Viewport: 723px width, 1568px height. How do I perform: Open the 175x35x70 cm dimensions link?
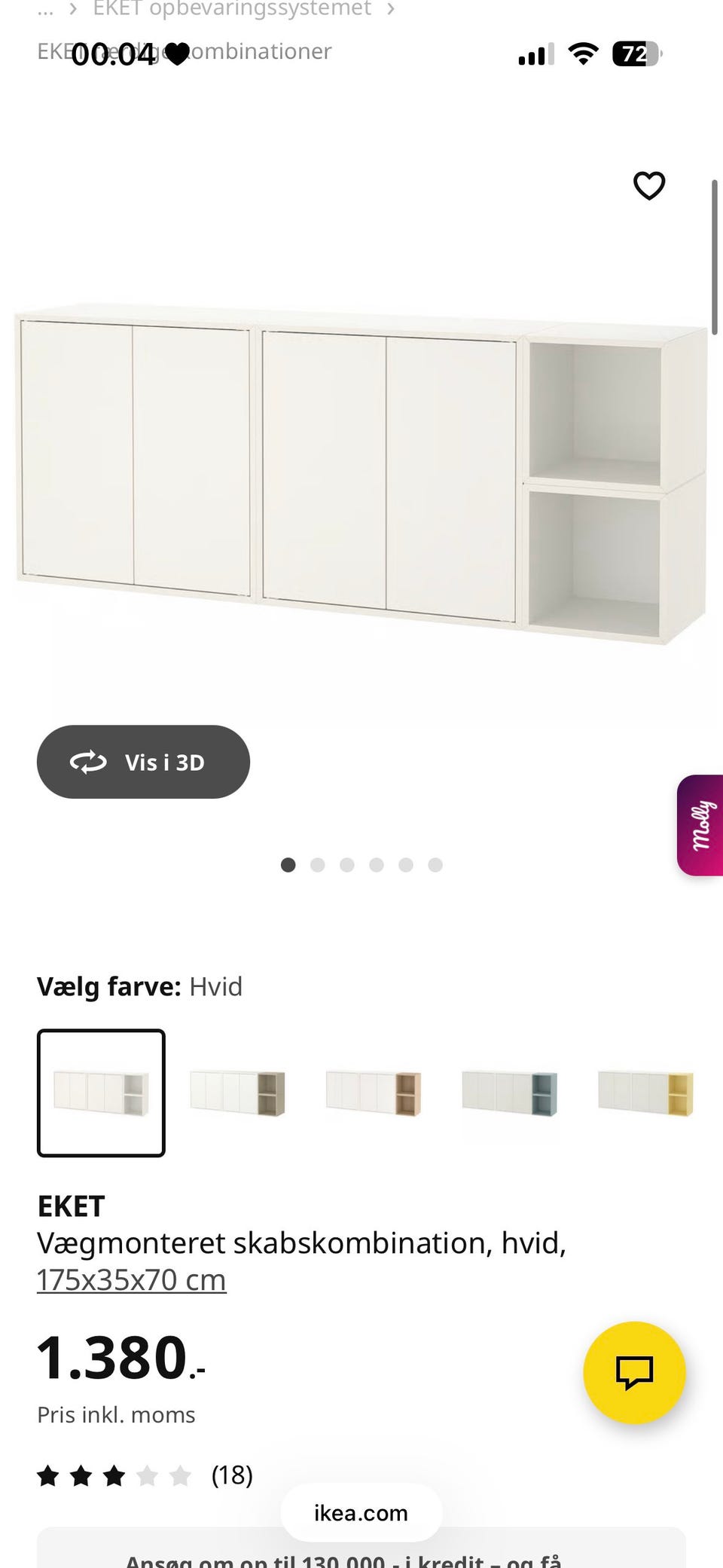(x=131, y=1279)
